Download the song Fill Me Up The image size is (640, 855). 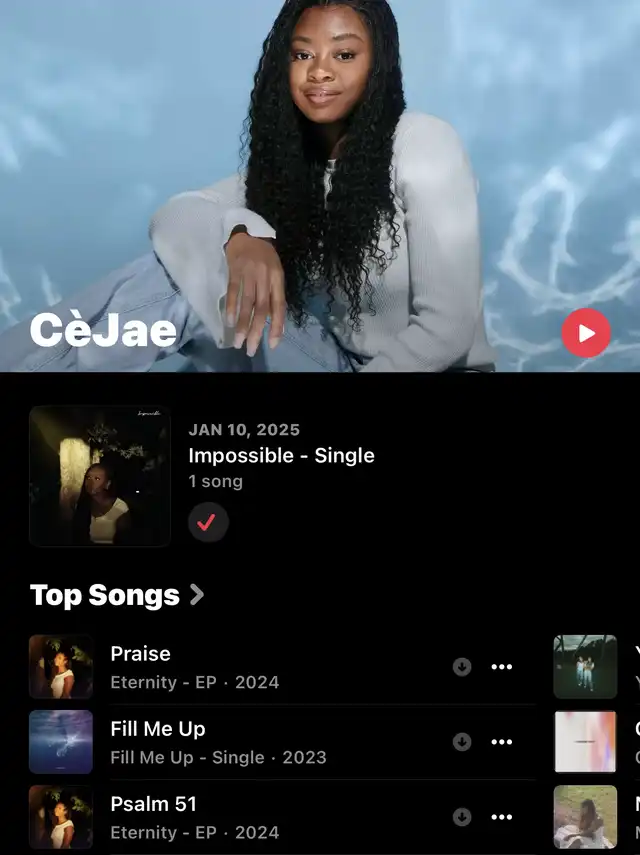coord(462,742)
